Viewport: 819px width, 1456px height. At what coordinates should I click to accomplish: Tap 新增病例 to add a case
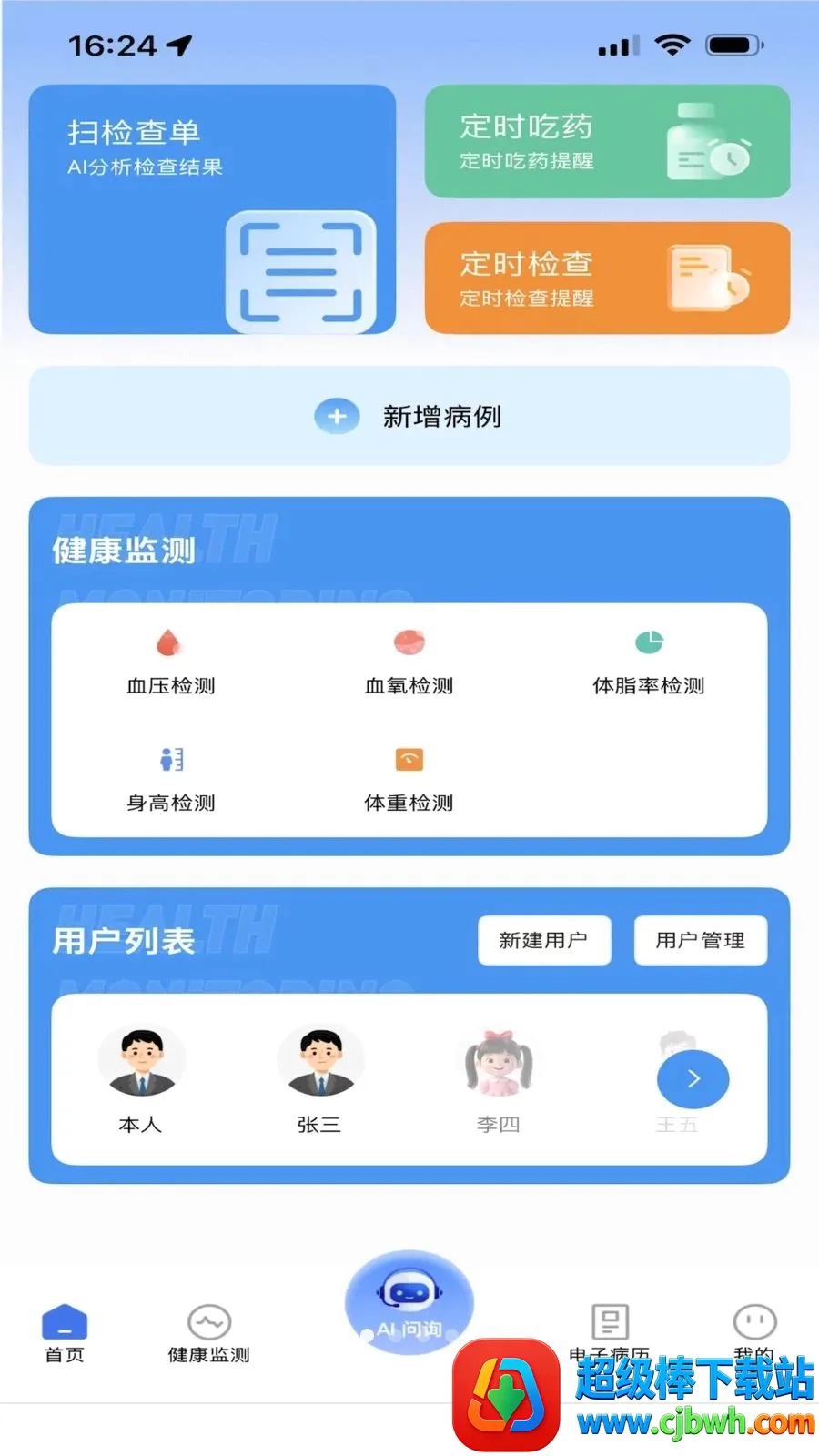[409, 416]
